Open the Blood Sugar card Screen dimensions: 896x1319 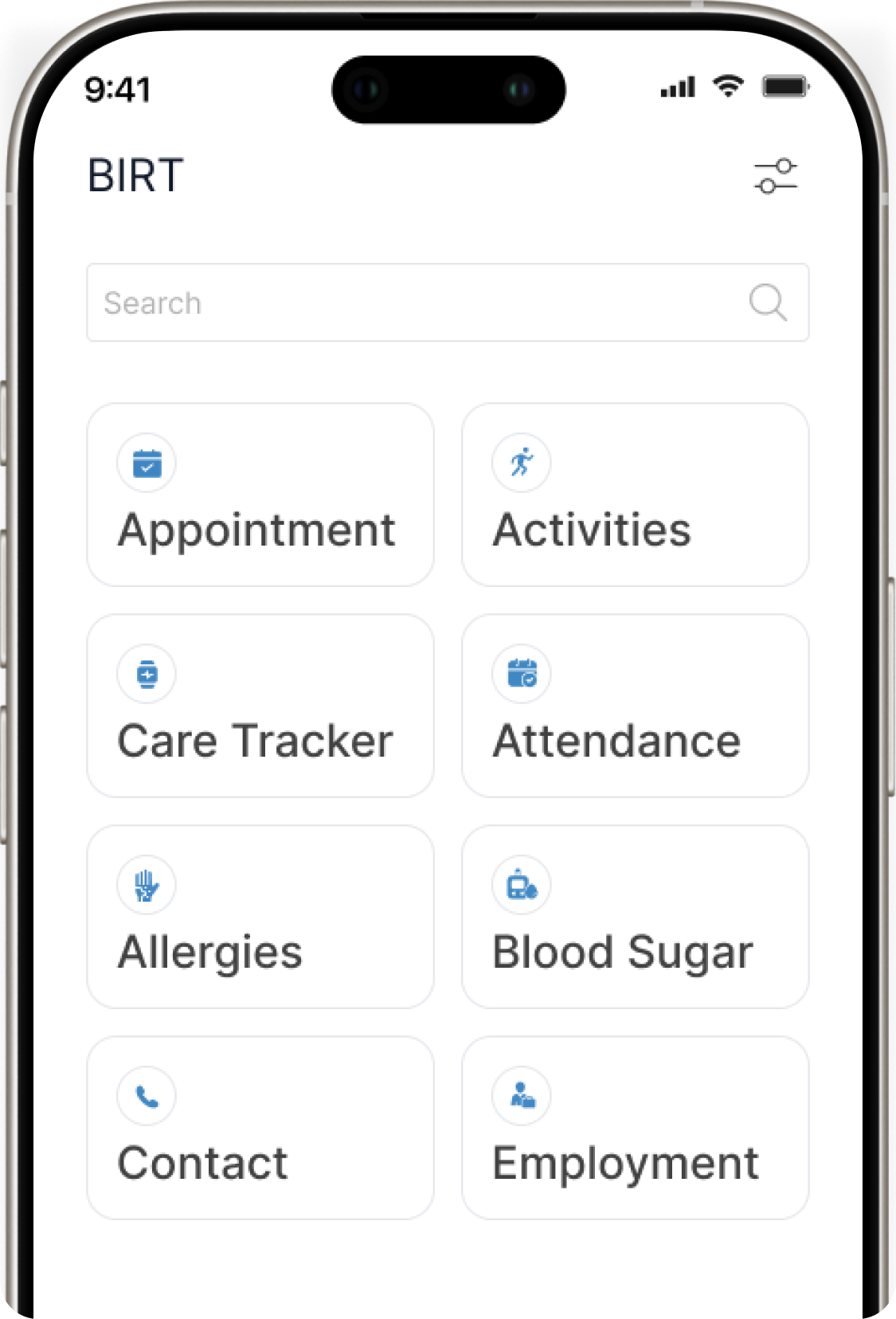pyautogui.click(x=635, y=917)
